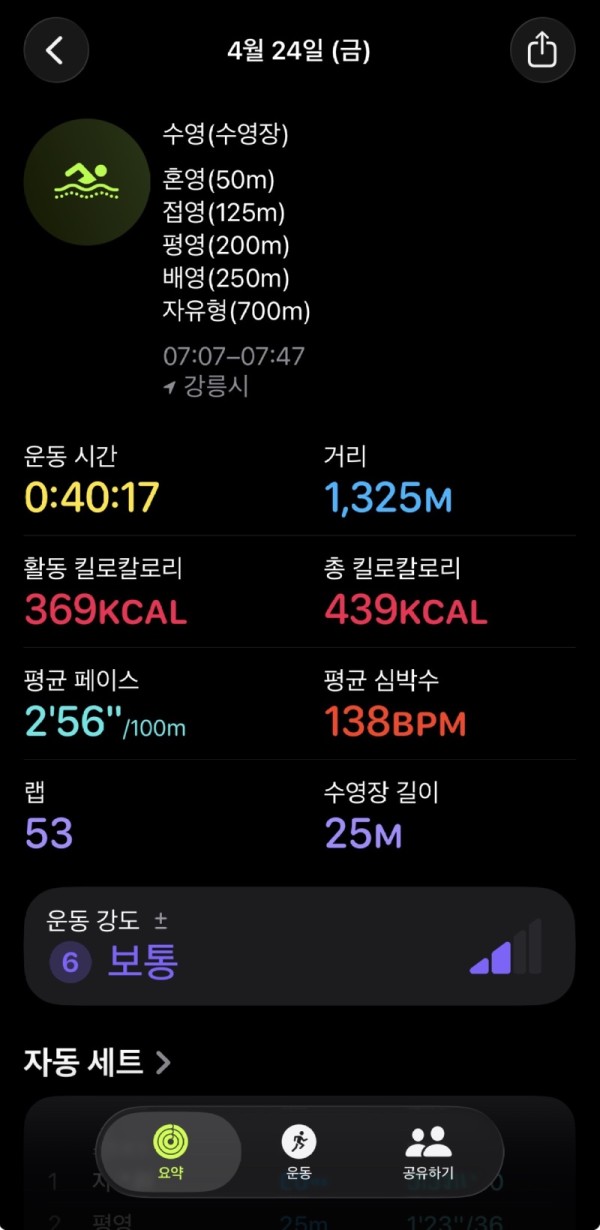
Task: Open the 자동 세트 section
Action: point(97,1062)
